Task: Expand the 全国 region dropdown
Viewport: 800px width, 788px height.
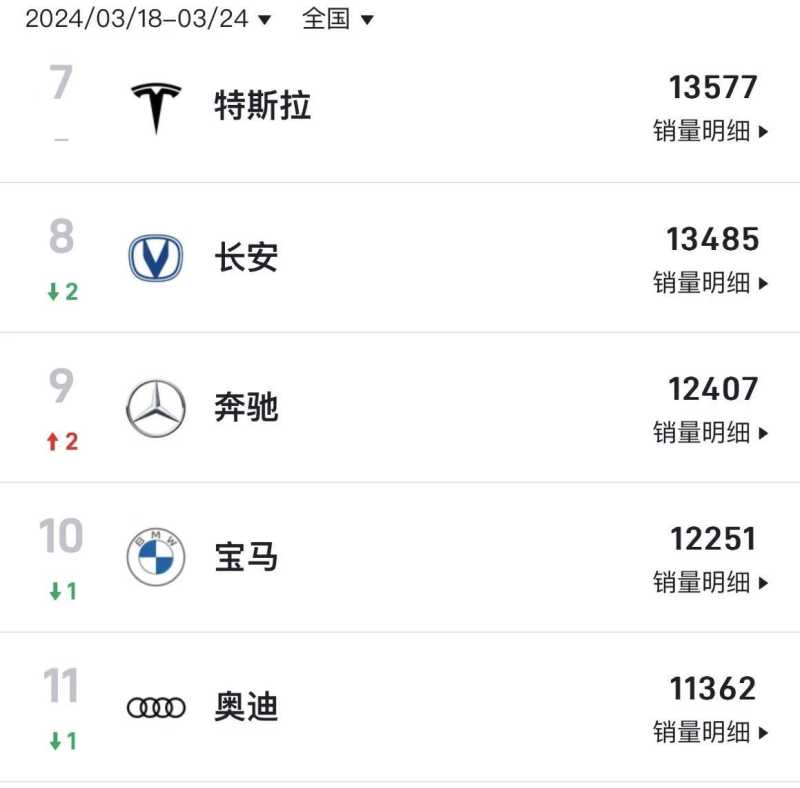Action: [337, 19]
